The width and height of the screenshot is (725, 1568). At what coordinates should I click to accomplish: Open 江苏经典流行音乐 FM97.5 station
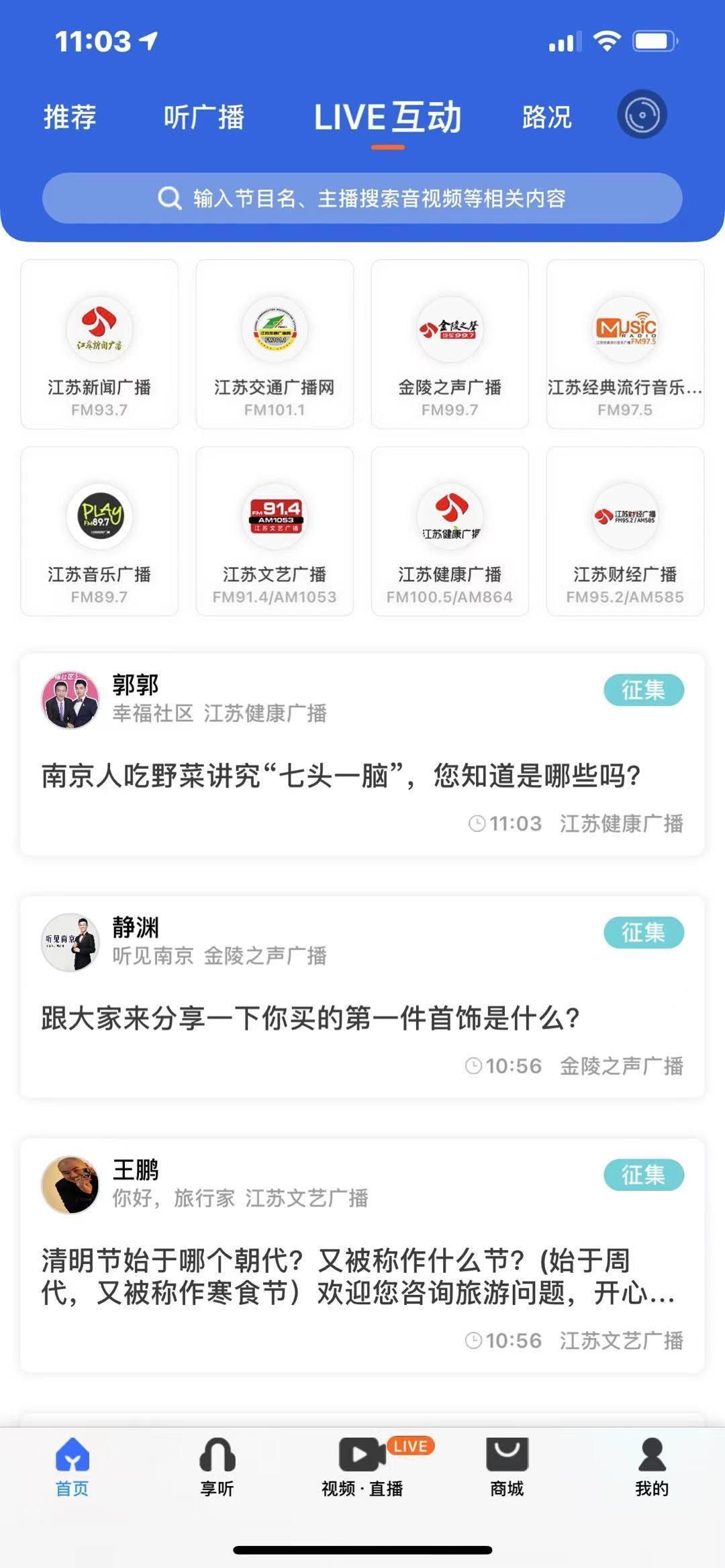click(625, 344)
